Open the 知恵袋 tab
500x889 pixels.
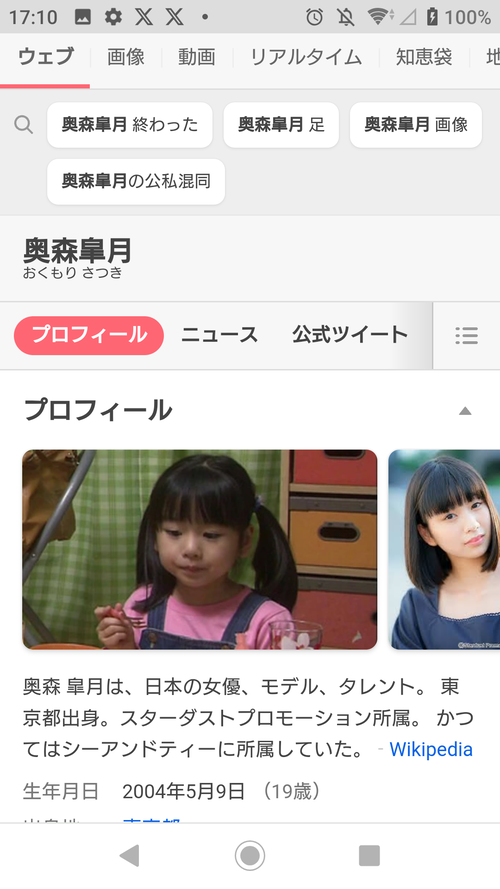coord(423,57)
